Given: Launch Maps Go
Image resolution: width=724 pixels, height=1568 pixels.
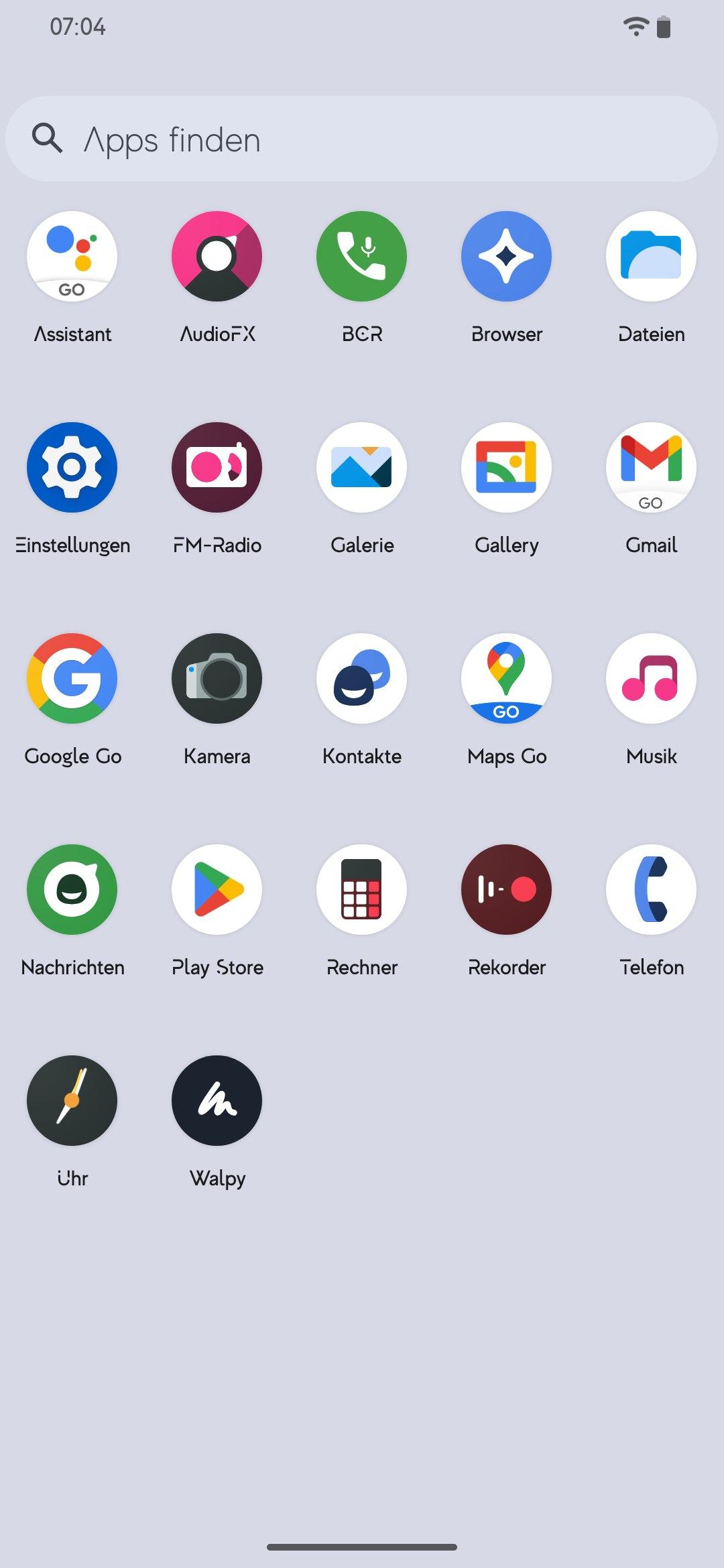Looking at the screenshot, I should pyautogui.click(x=507, y=679).
